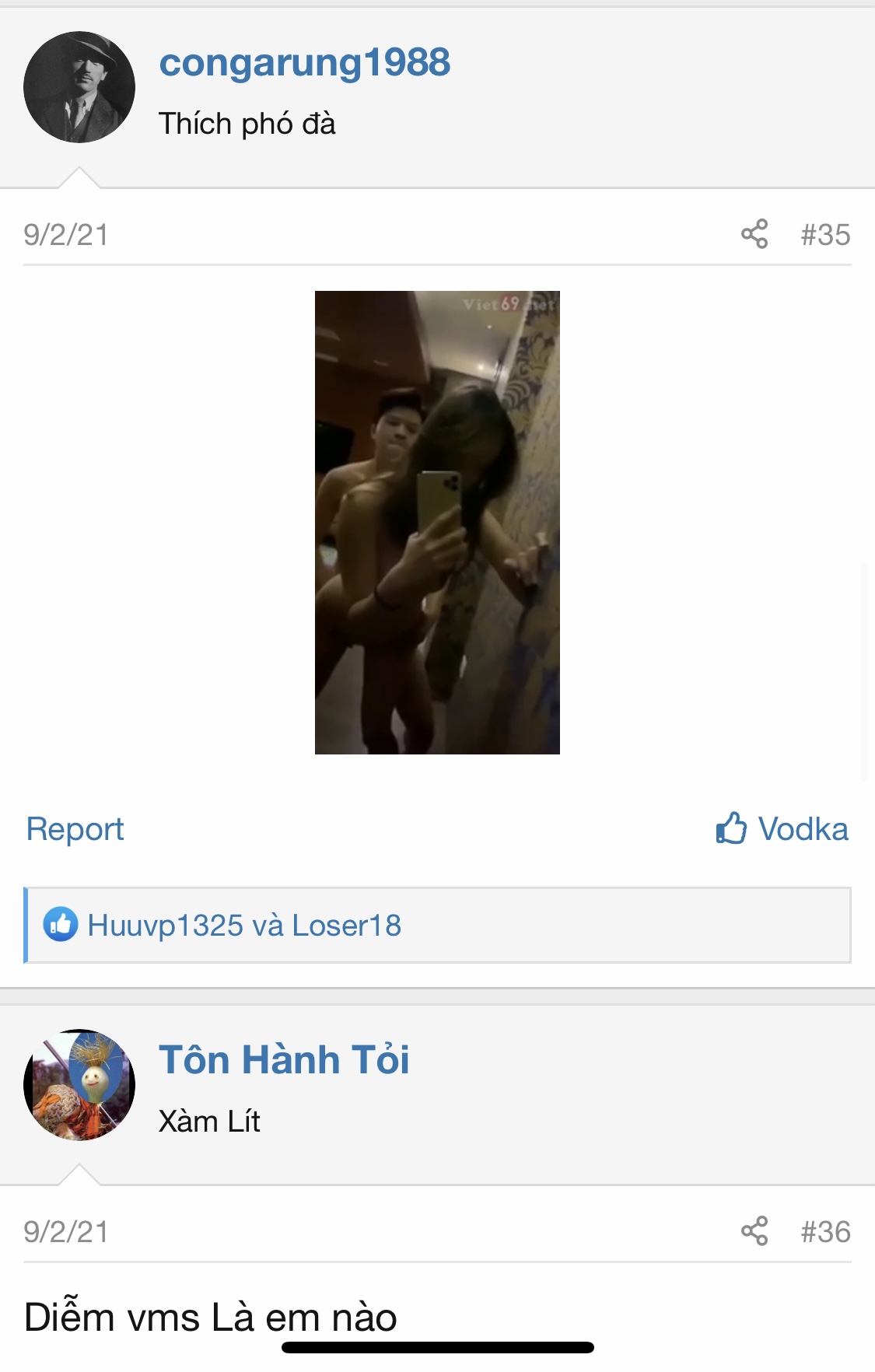Open the permalink for post #36
Viewport: 875px width, 1372px height.
tap(825, 1232)
